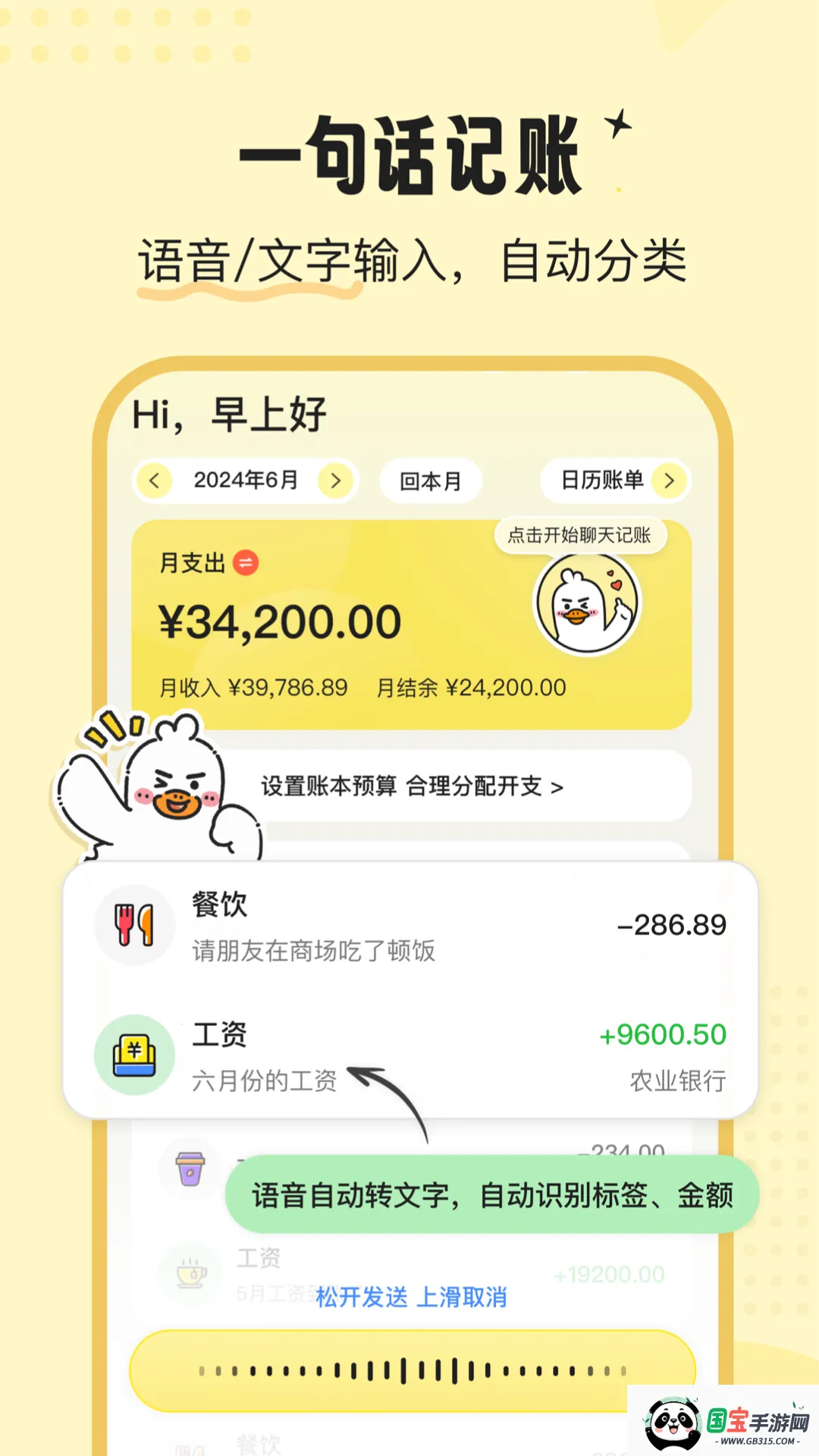Open 设置账本预算 to allocate spending

coord(409,787)
